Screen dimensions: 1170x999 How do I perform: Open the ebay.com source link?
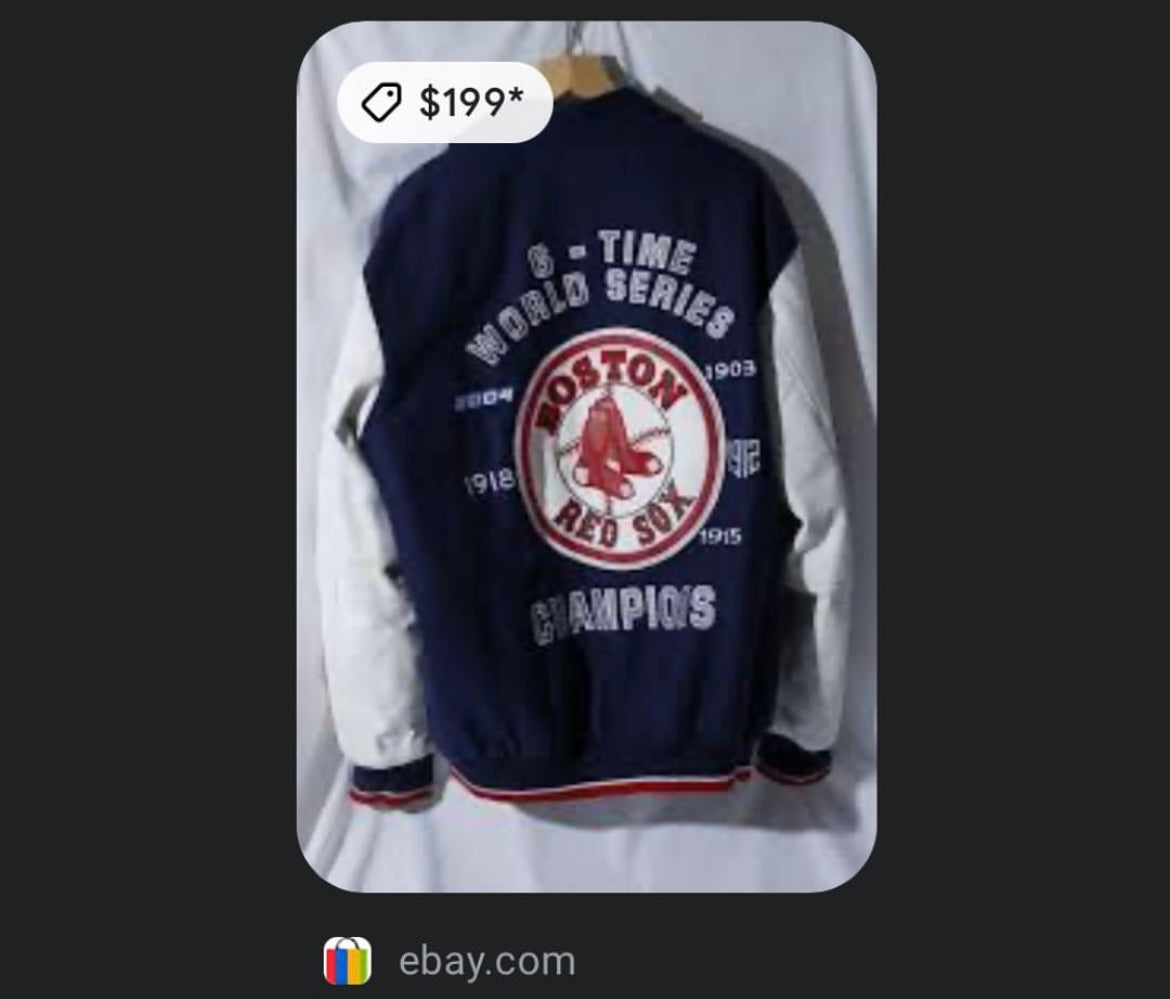(486, 961)
